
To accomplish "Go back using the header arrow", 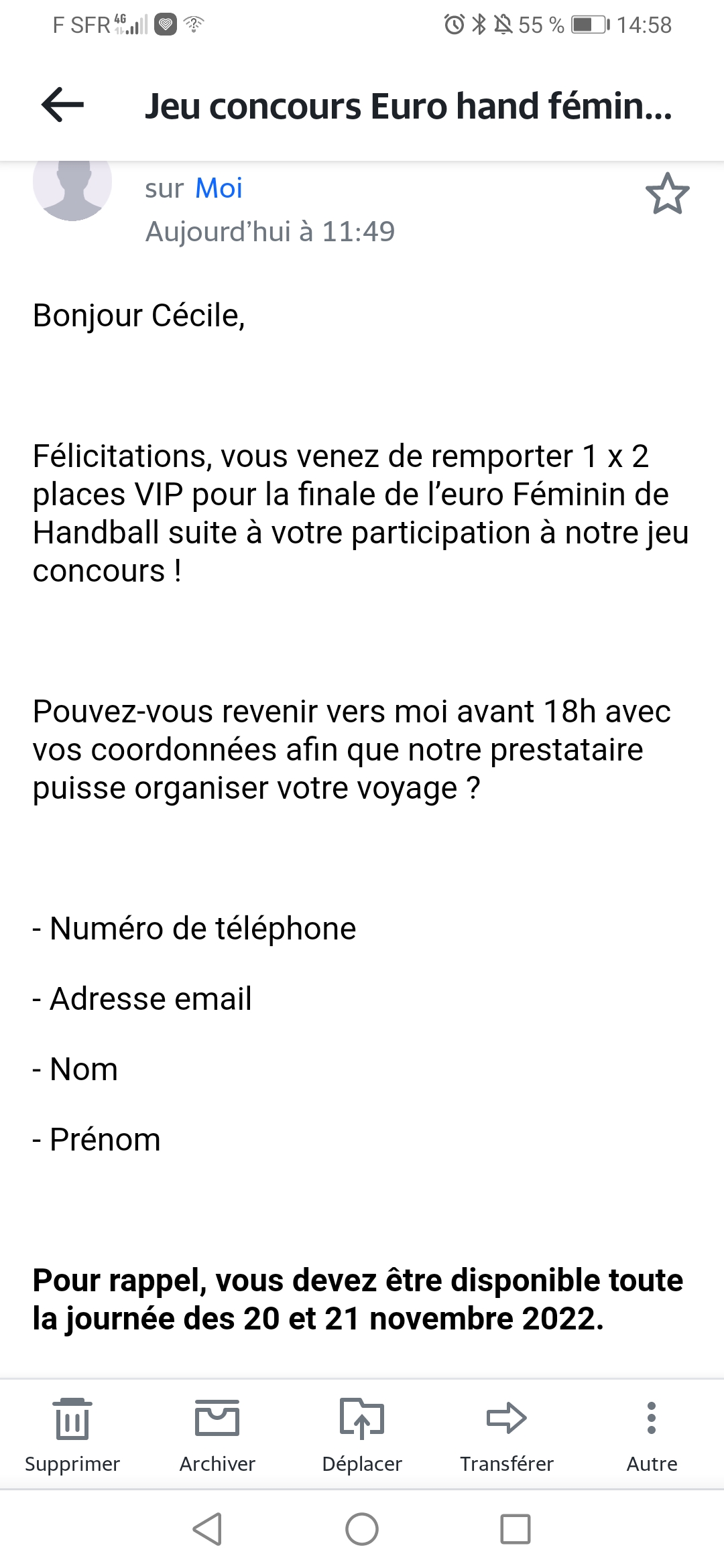I will tap(62, 105).
